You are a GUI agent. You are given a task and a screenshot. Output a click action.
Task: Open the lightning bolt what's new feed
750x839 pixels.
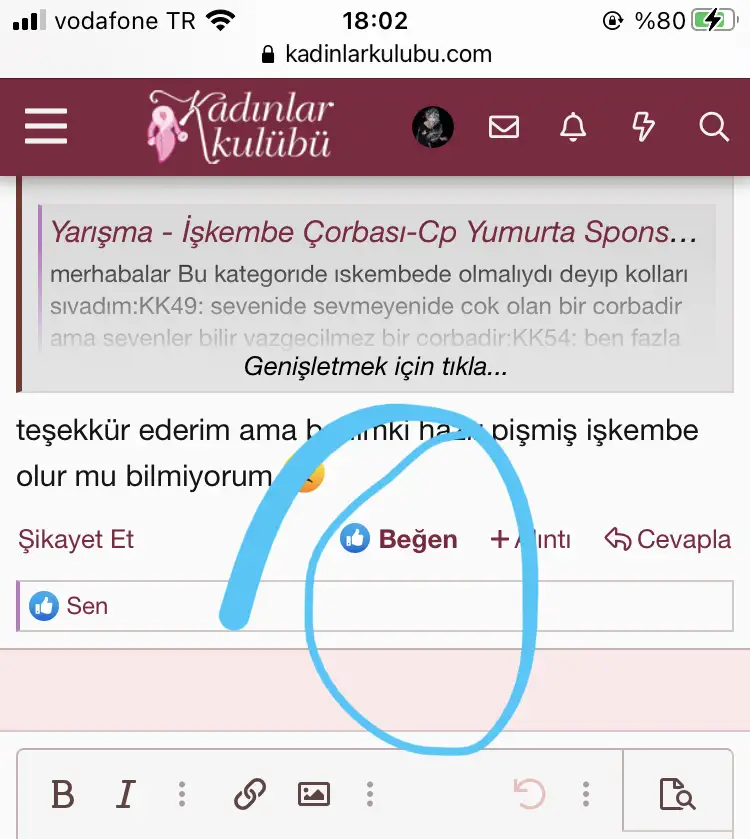click(x=644, y=127)
